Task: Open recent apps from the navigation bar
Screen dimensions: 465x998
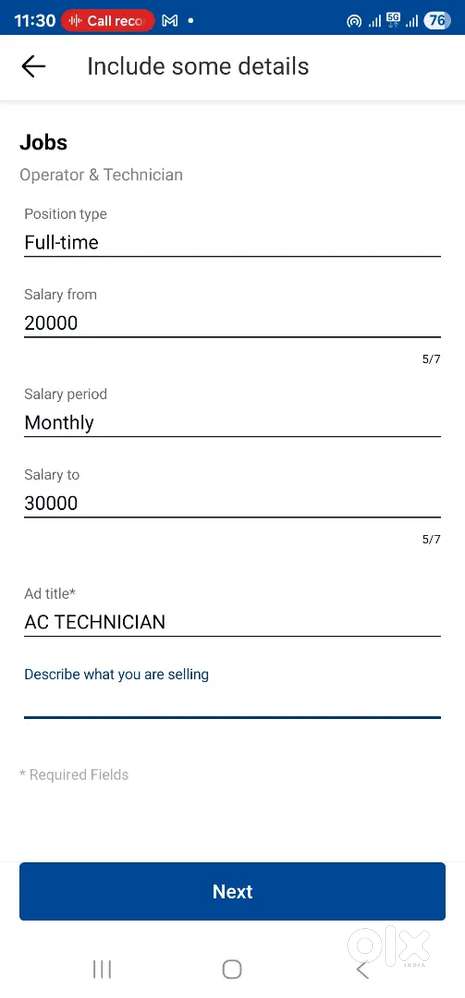Action: (x=102, y=969)
